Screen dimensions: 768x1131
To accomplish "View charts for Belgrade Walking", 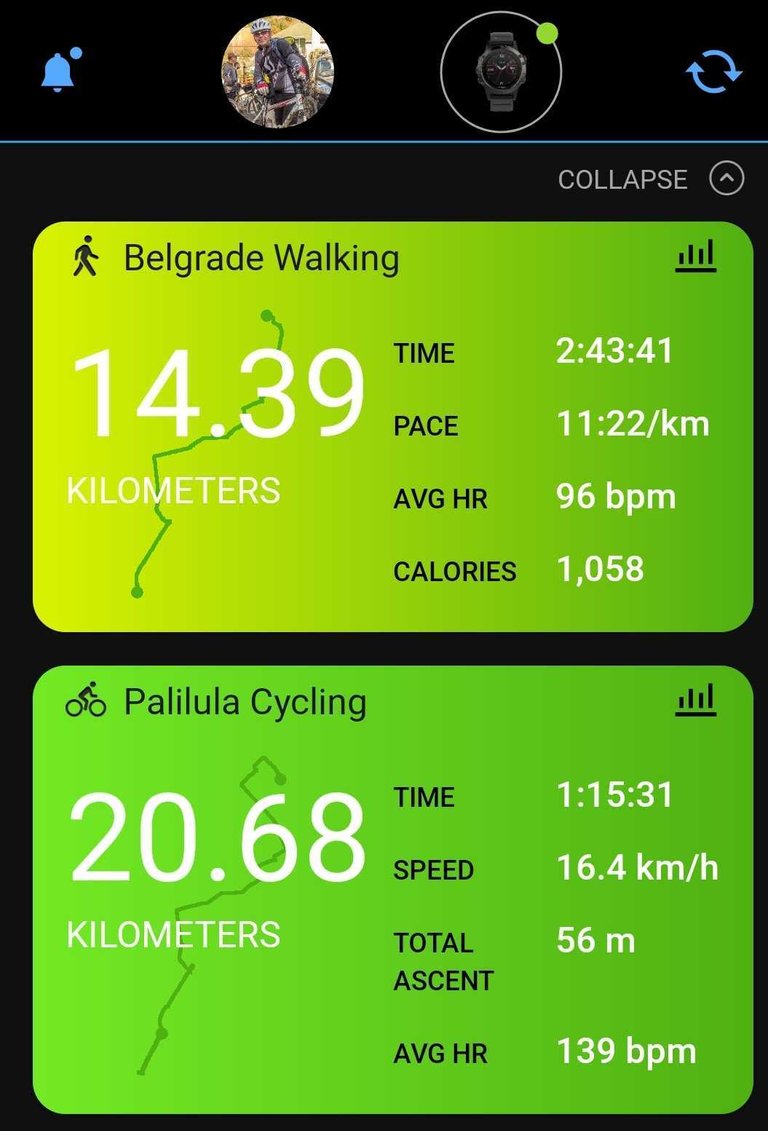I will click(x=696, y=257).
